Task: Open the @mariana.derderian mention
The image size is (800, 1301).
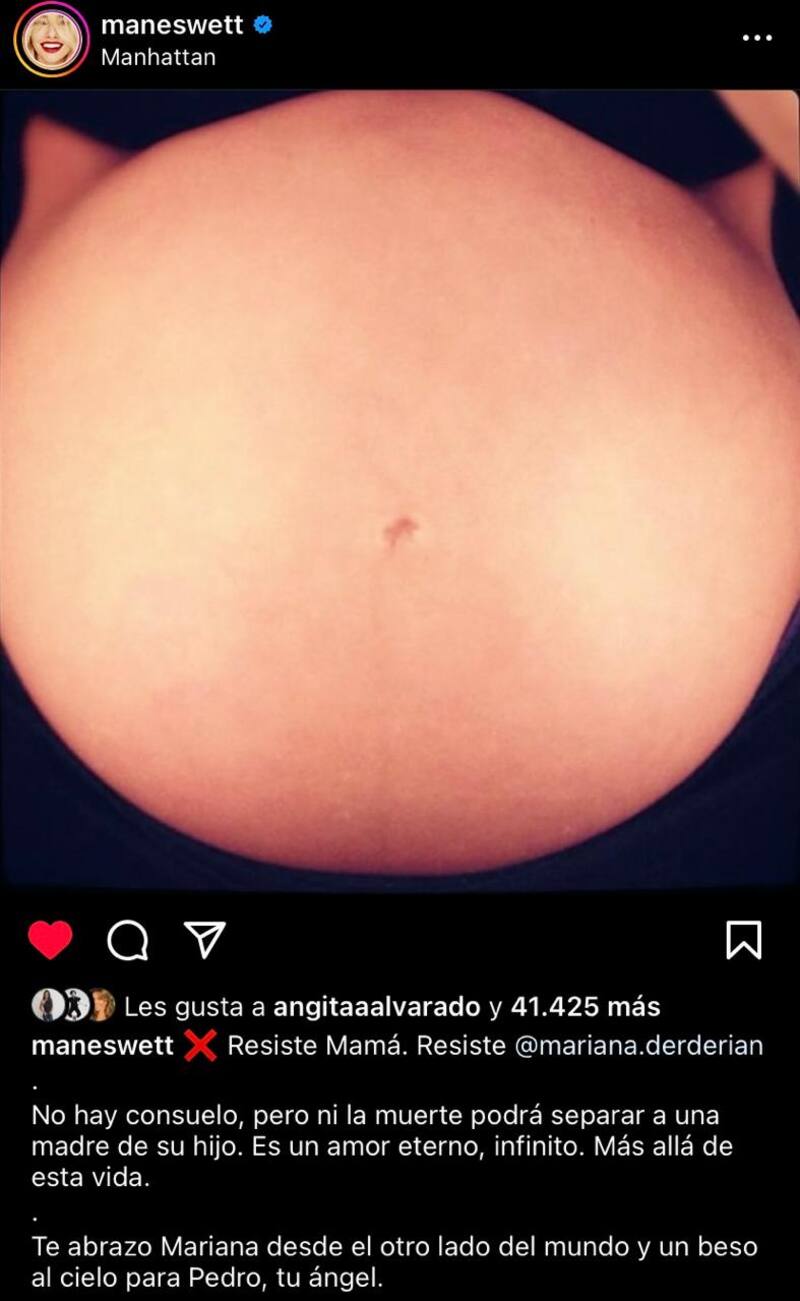Action: pyautogui.click(x=638, y=1046)
